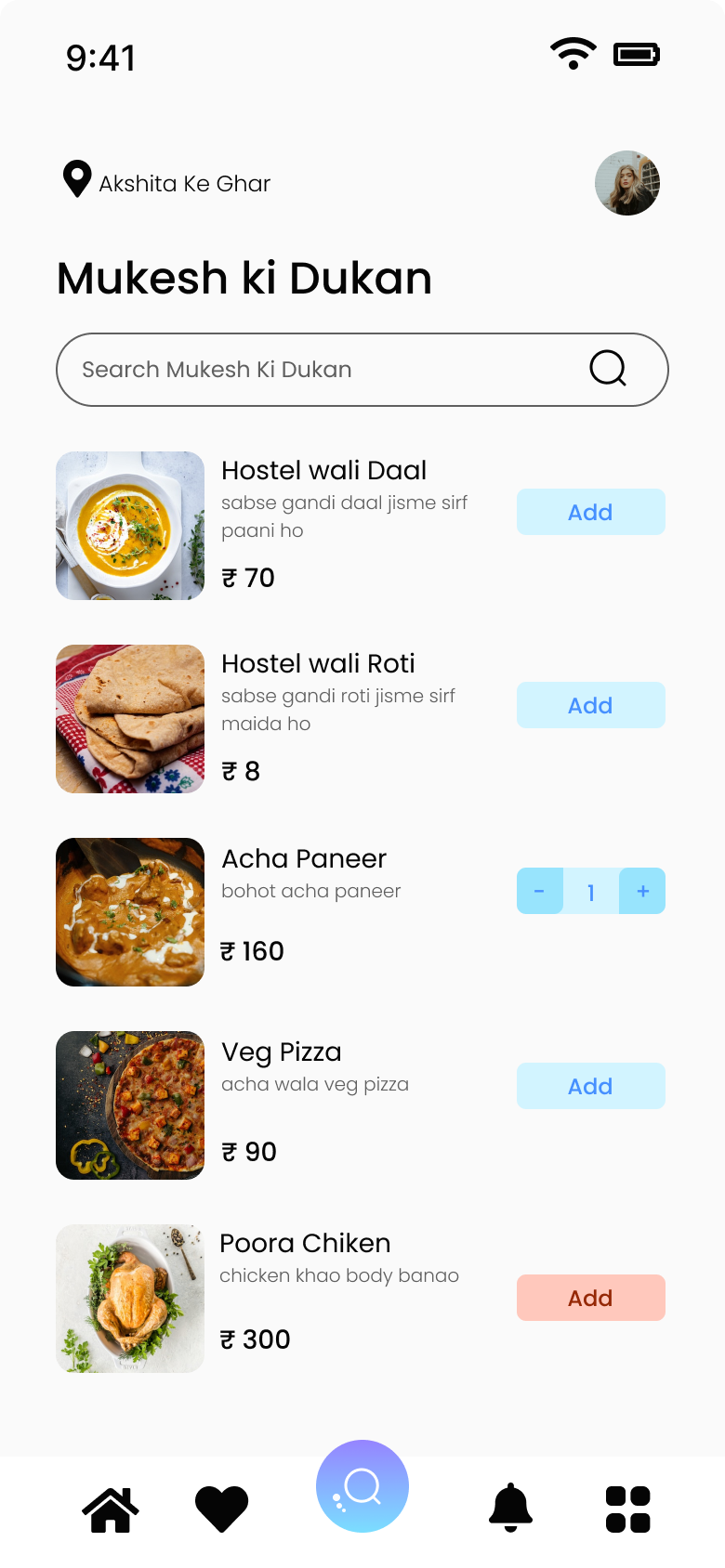725x1568 pixels.
Task: Change delivery location Akshita Ke Ghar
Action: [167, 182]
